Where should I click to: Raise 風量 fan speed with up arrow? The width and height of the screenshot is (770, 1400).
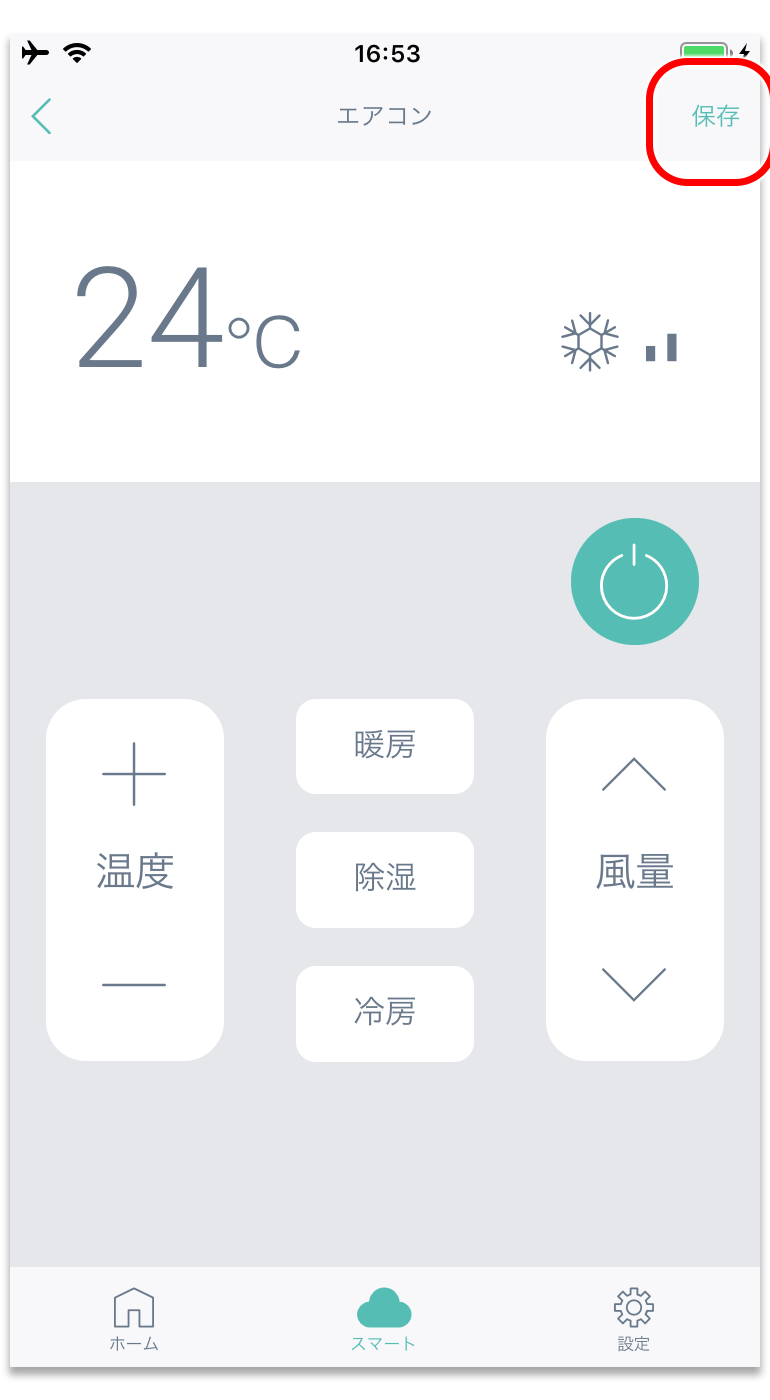[x=634, y=774]
